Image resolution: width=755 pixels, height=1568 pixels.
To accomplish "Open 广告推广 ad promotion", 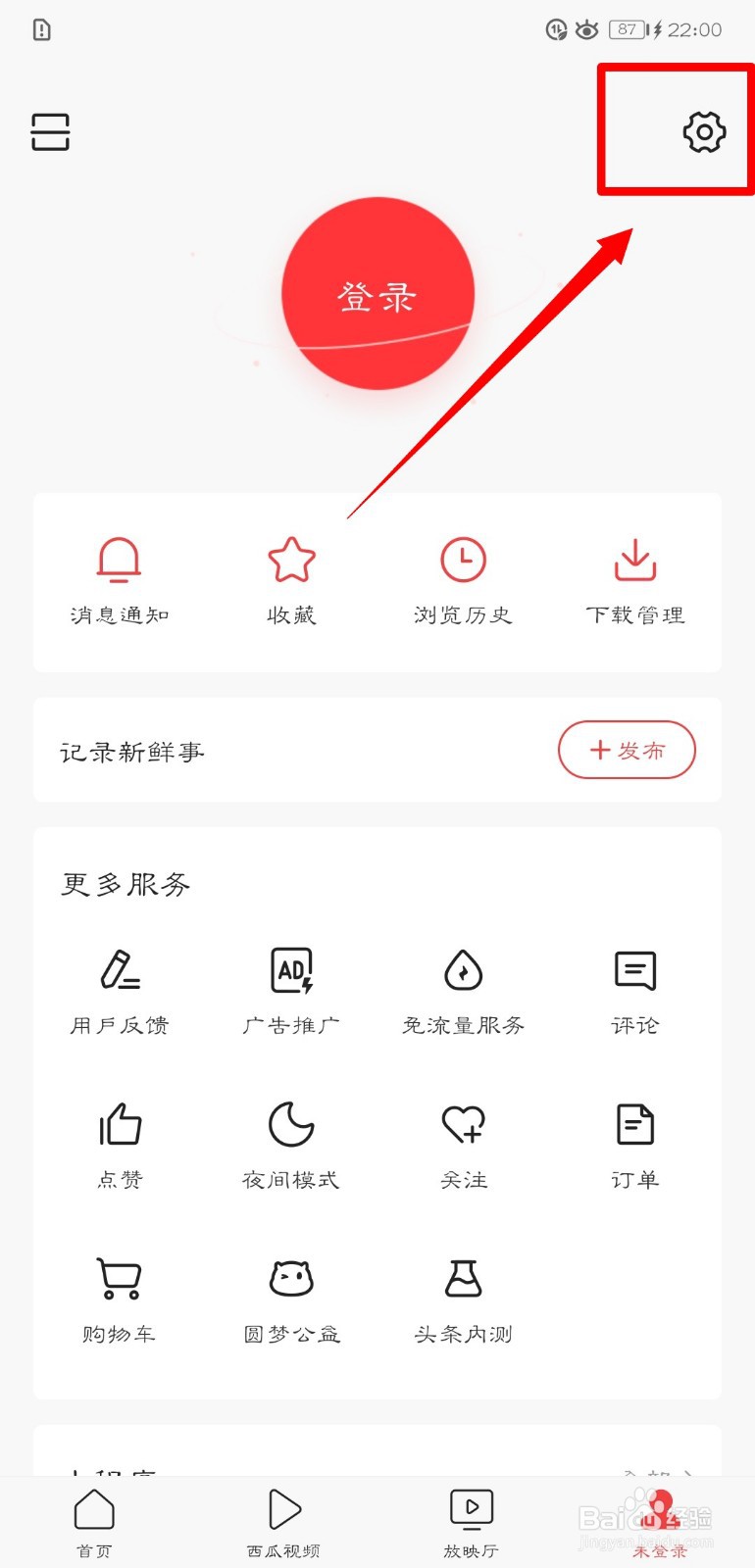I will pos(291,992).
